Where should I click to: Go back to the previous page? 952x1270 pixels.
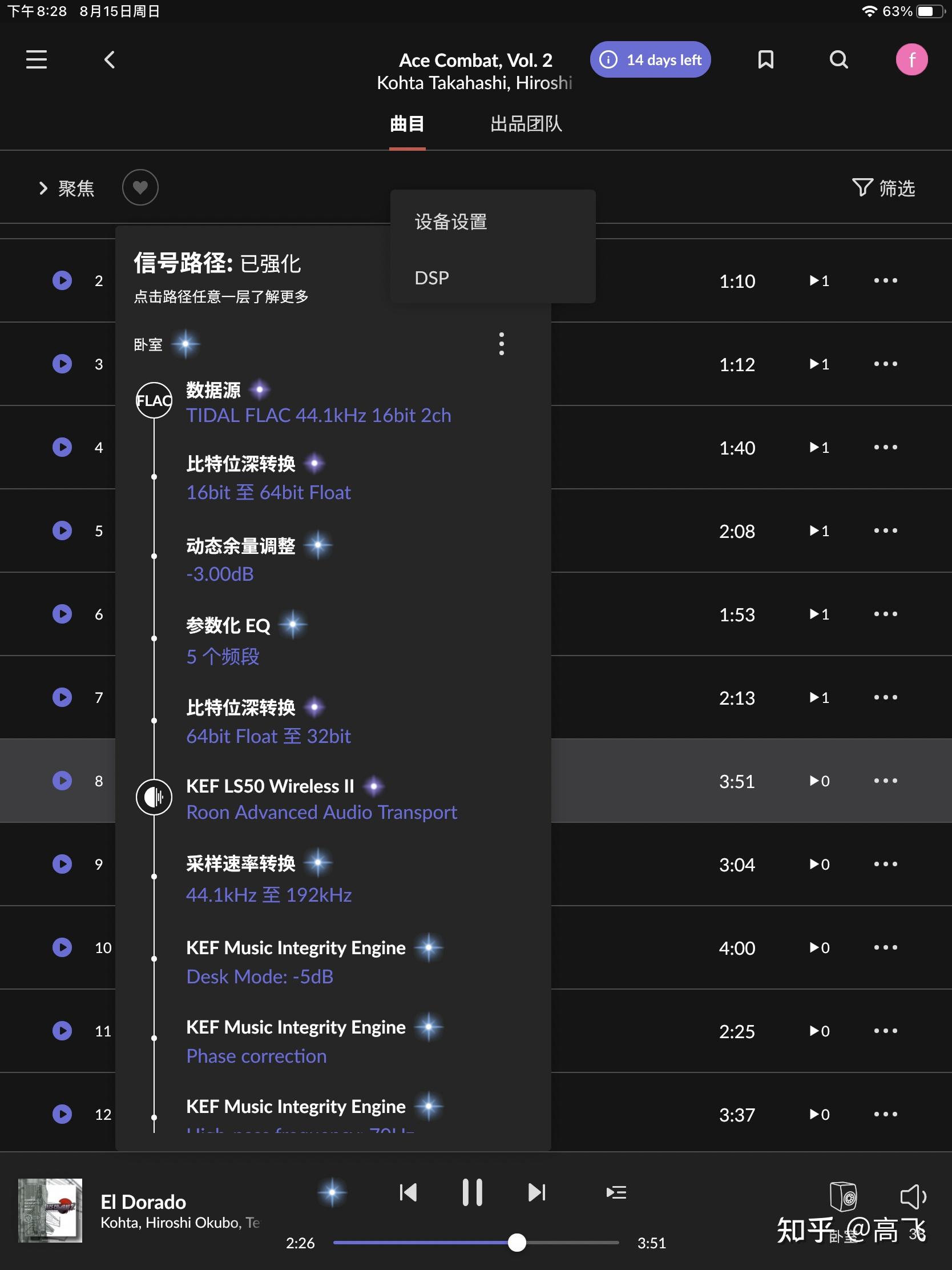[x=110, y=60]
